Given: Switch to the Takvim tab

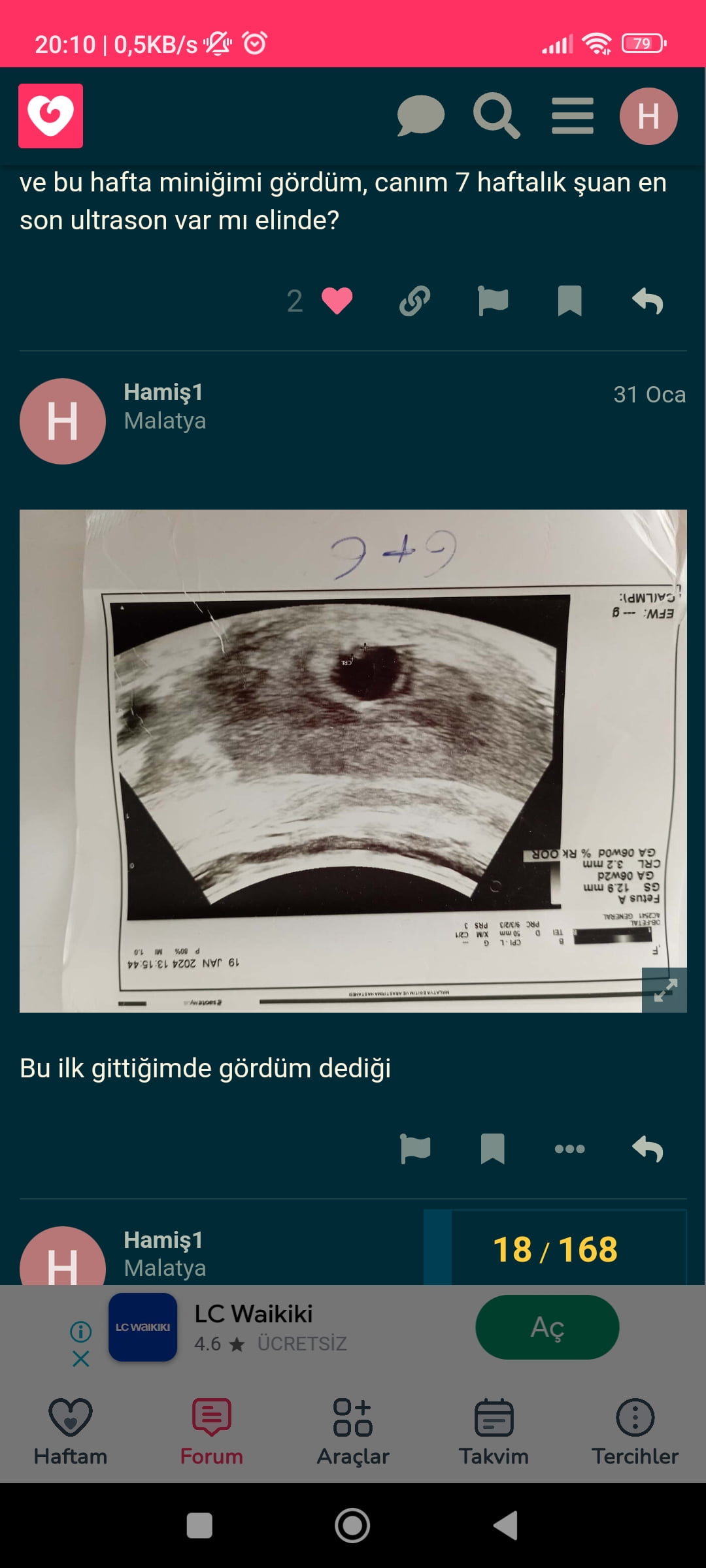Looking at the screenshot, I should tap(494, 1432).
